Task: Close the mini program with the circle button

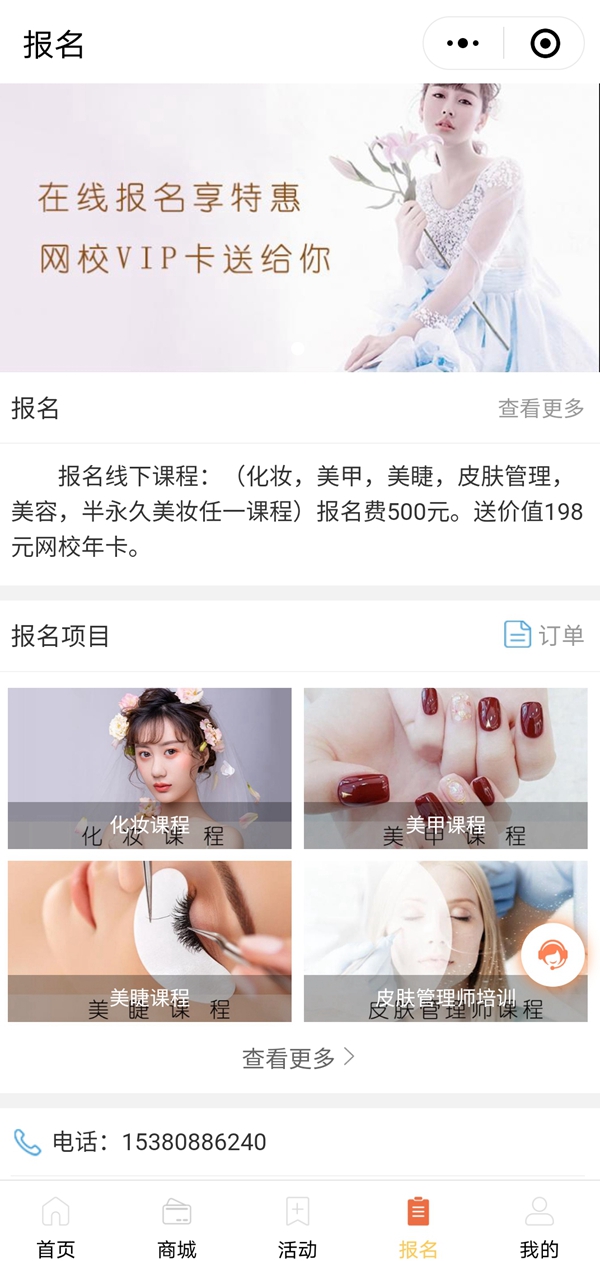Action: [544, 43]
